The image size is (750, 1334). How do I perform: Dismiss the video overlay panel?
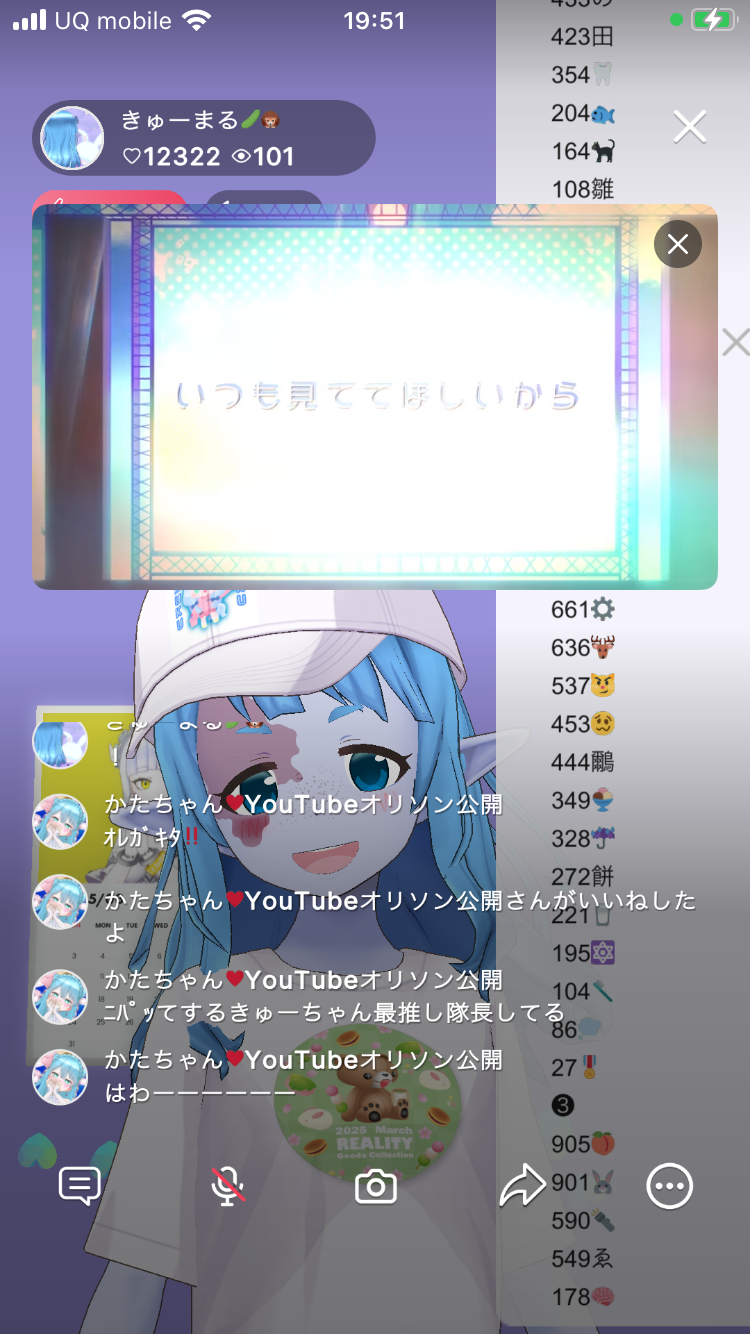tap(677, 244)
